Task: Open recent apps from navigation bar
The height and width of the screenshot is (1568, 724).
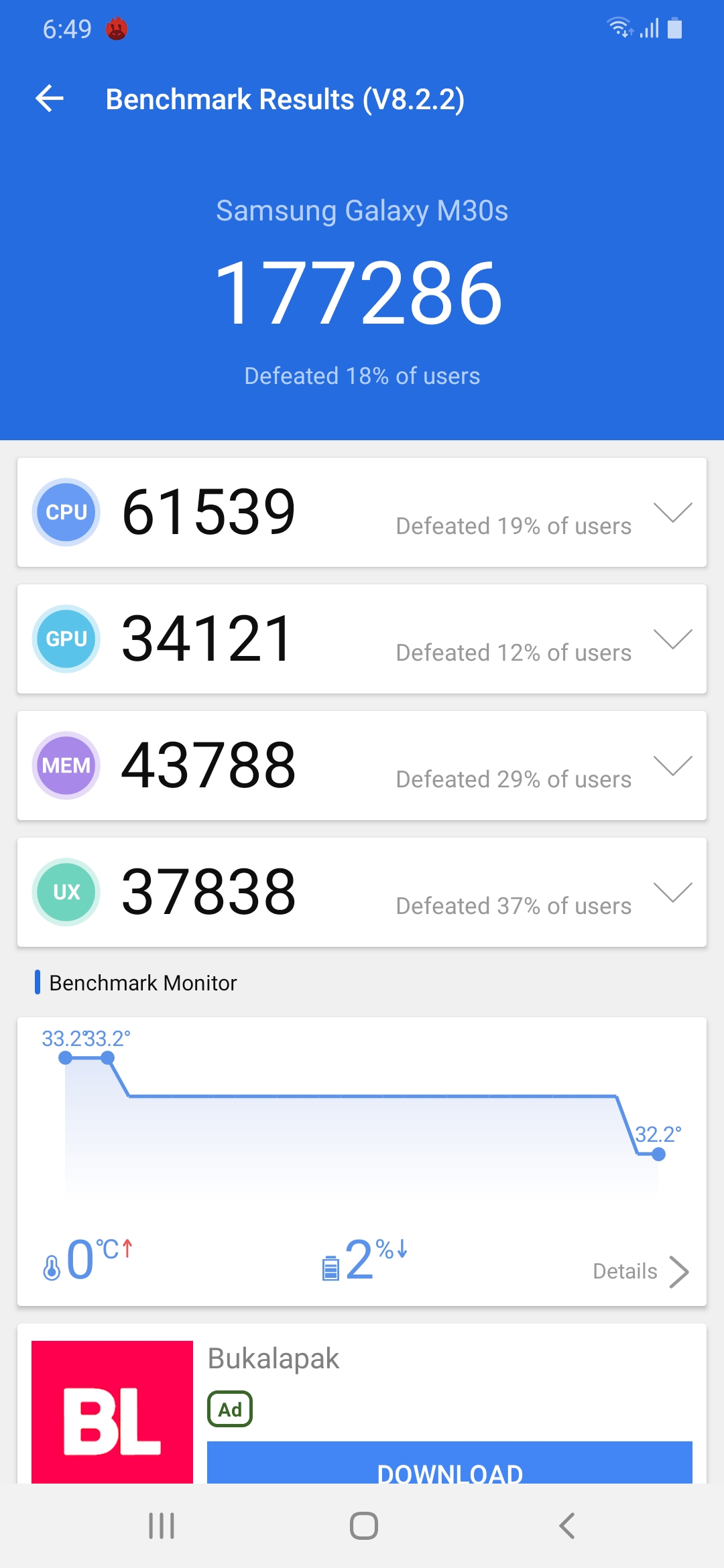Action: tap(162, 1526)
